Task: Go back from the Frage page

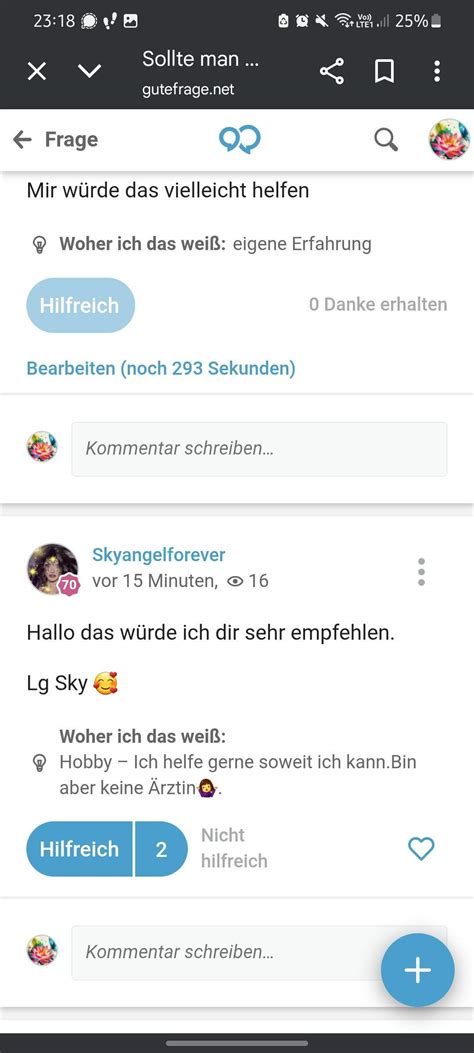Action: (x=22, y=140)
